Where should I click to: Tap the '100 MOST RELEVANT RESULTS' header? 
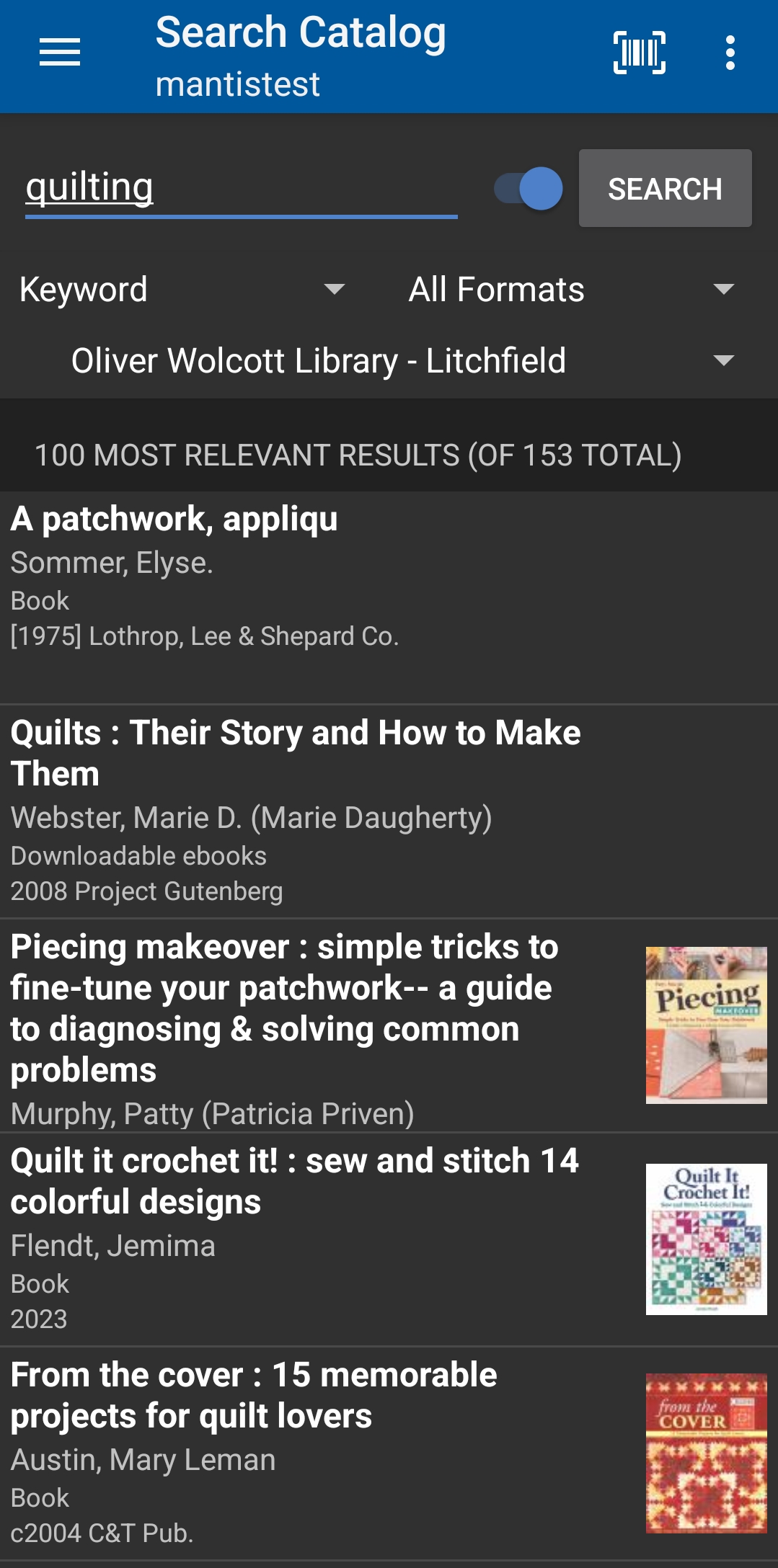pos(358,455)
